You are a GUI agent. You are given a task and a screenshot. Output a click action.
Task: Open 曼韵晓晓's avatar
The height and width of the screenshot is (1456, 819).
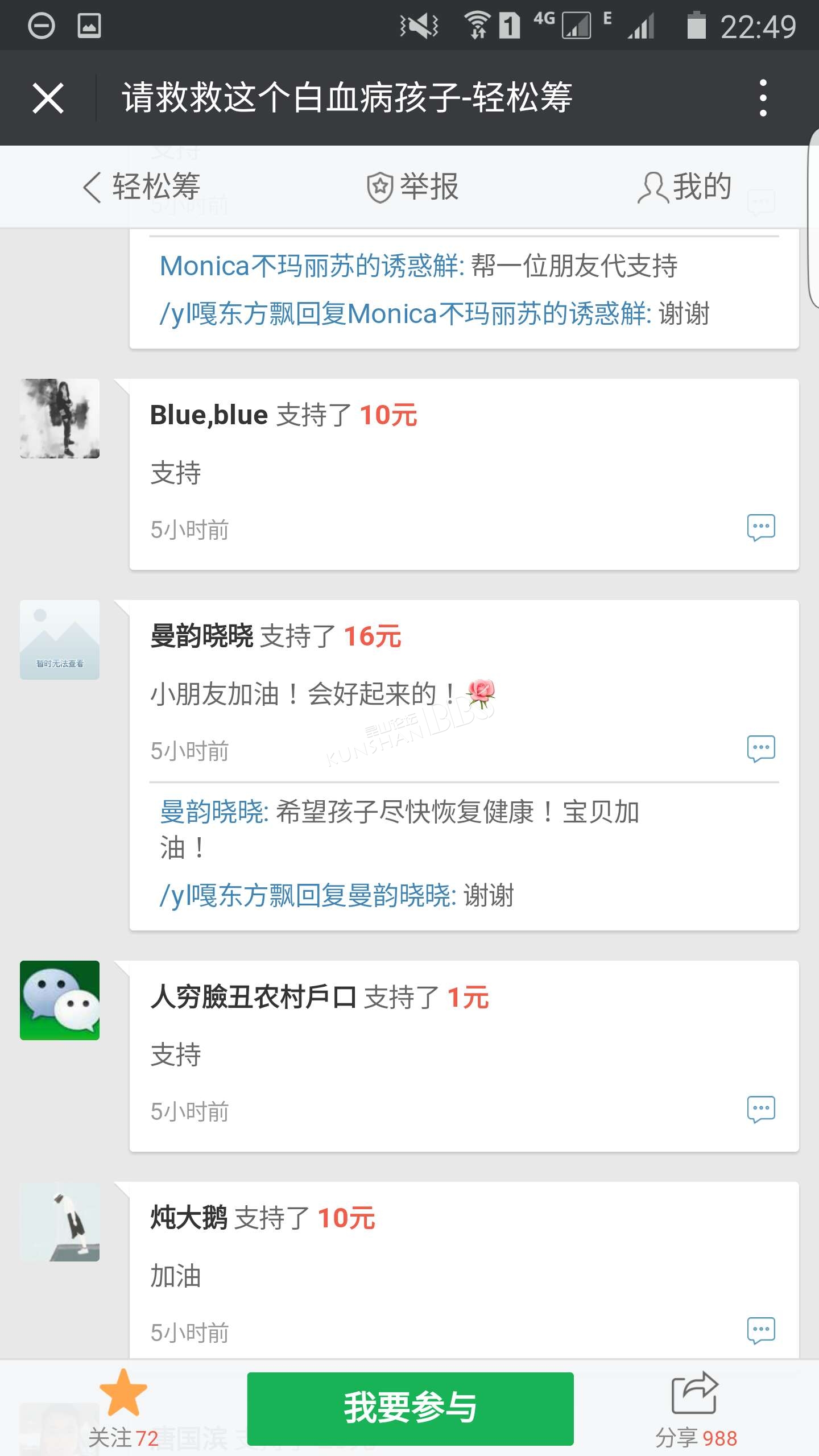coord(60,640)
